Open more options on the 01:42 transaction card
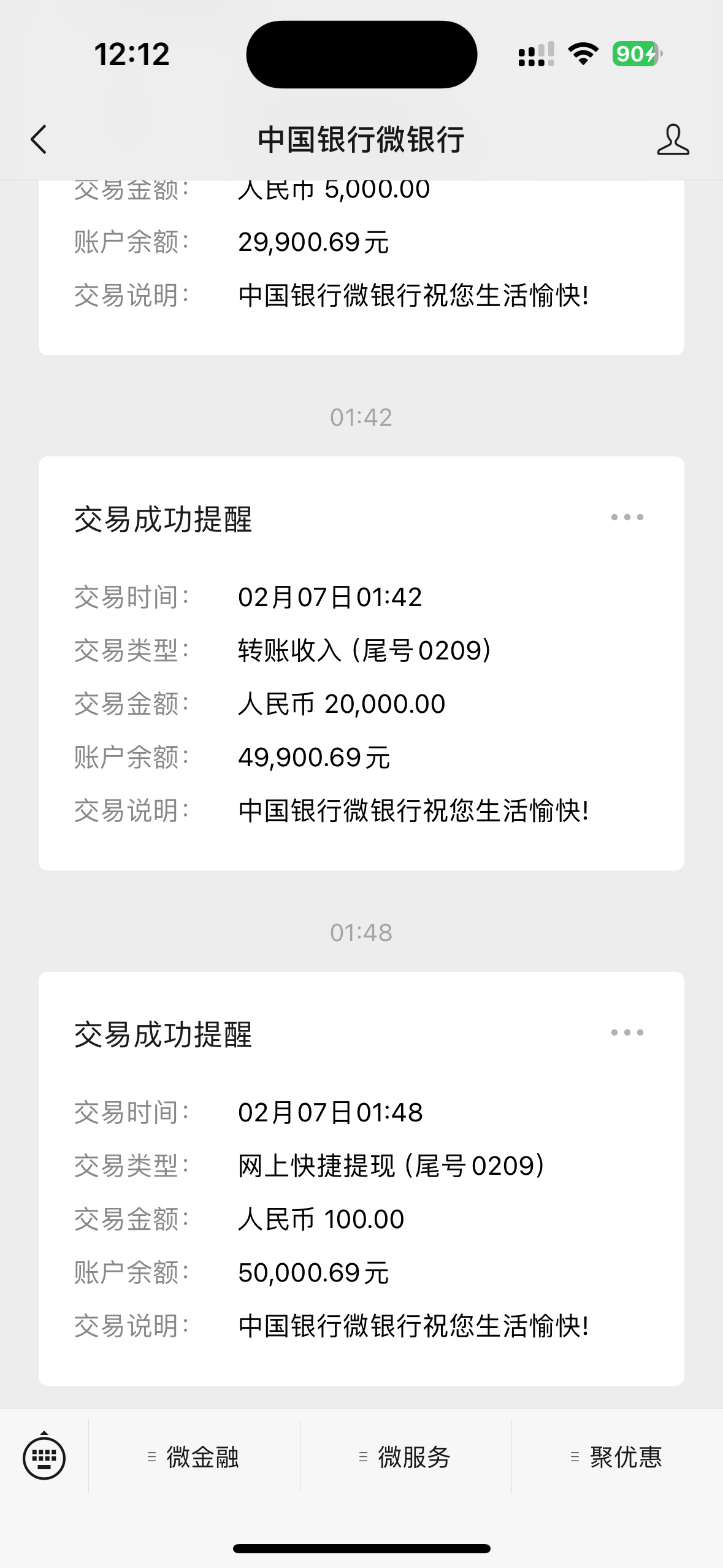The image size is (723, 1568). click(627, 517)
